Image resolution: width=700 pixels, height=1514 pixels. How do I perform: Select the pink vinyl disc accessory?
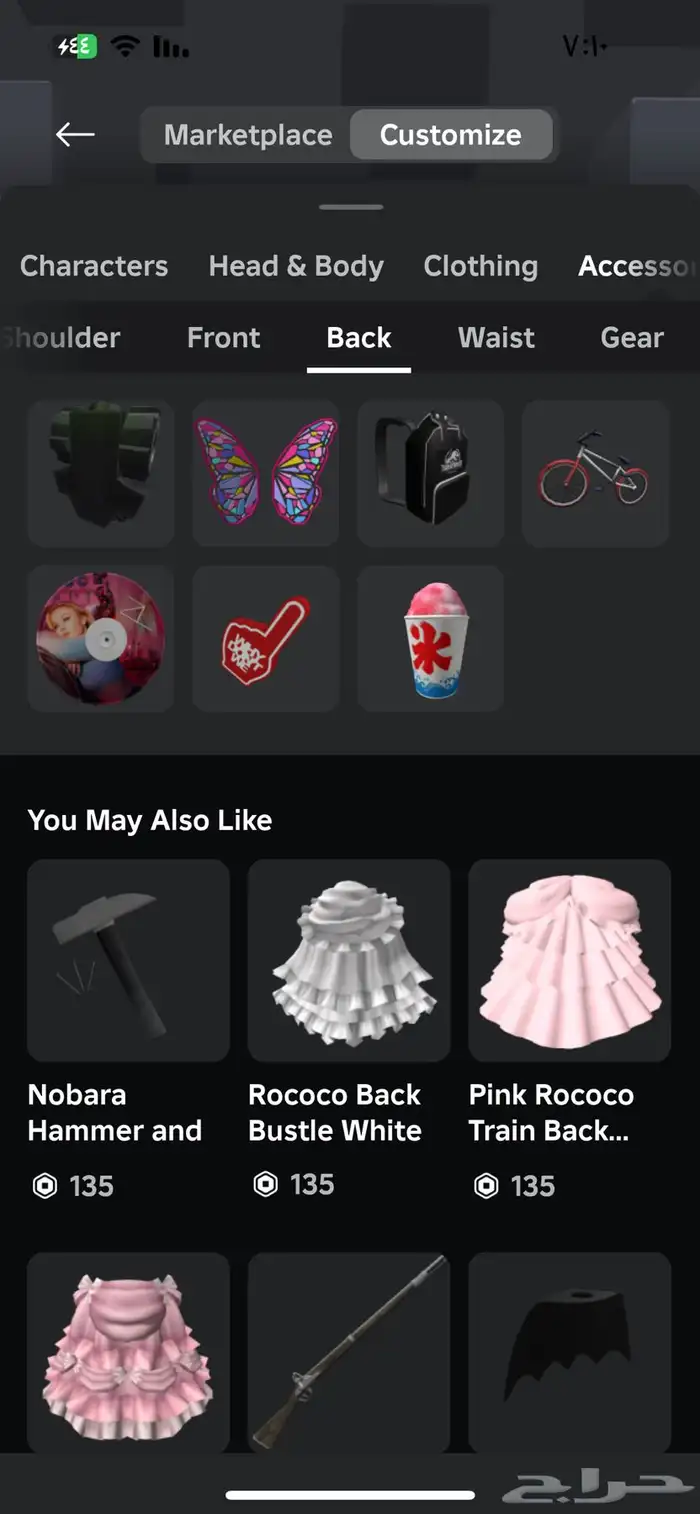point(101,638)
